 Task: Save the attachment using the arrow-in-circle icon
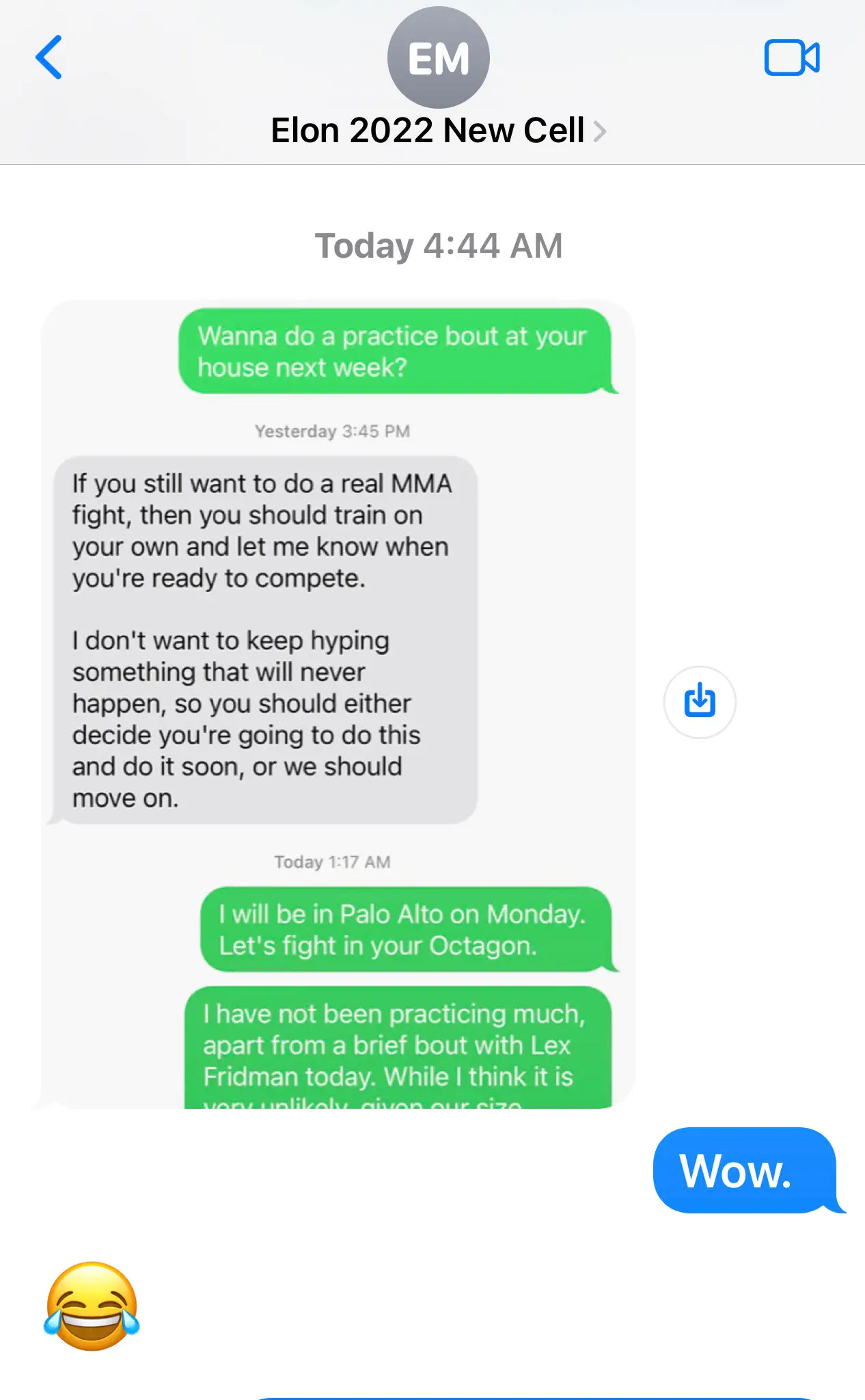click(699, 701)
